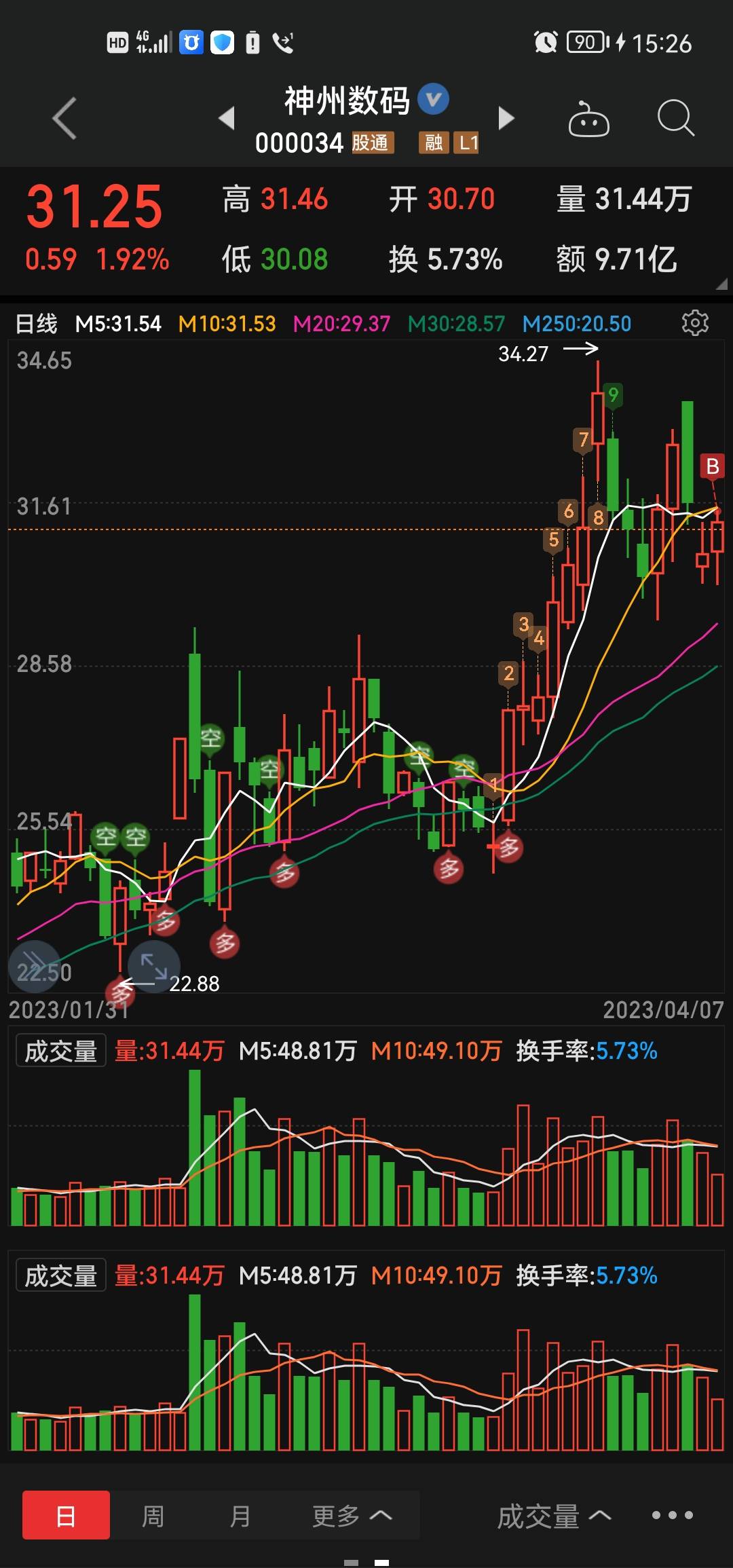
Task: Open moving average settings gear
Action: click(695, 323)
